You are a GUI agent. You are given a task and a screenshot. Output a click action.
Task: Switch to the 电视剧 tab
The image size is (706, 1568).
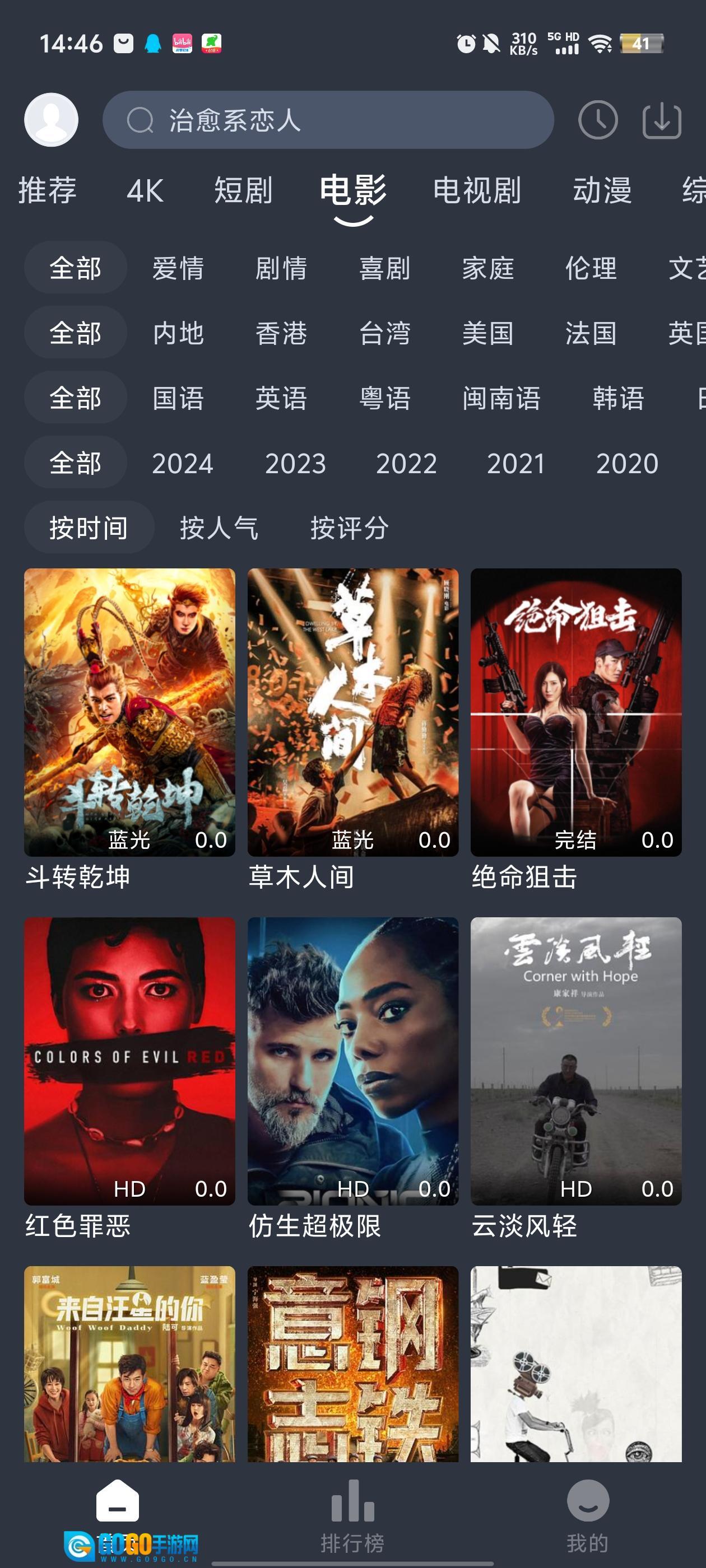tap(477, 190)
